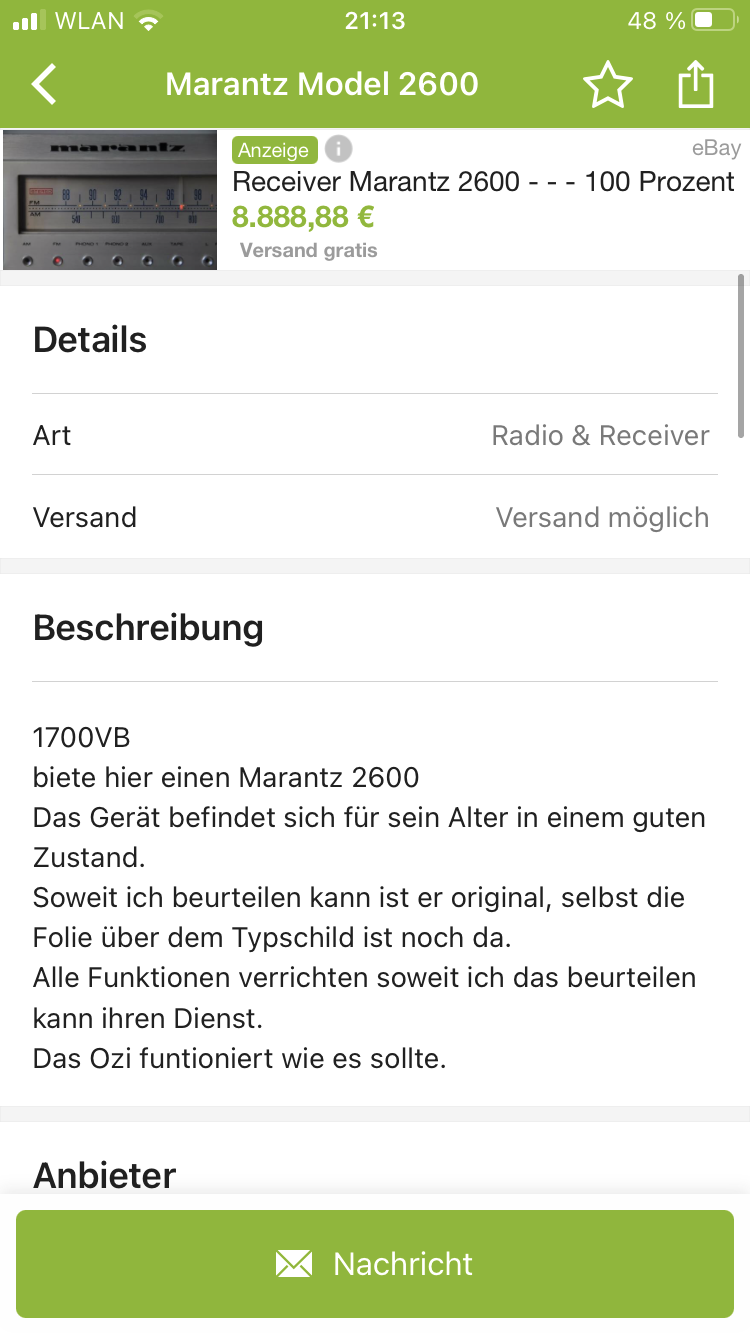Share this Marantz listing
Viewport: 750px width, 1334px height.
tap(696, 84)
